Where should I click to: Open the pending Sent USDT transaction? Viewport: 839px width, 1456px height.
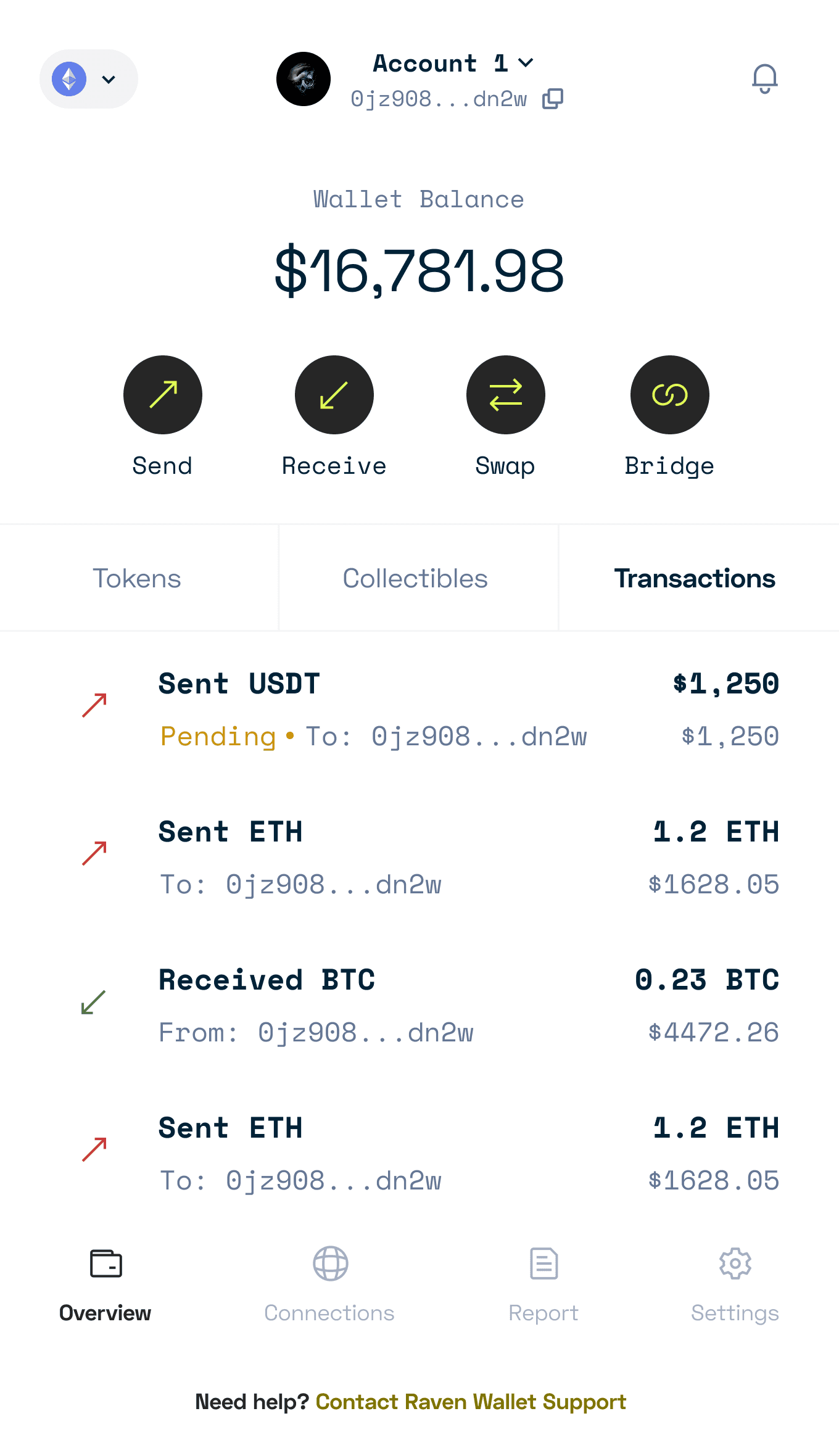419,709
